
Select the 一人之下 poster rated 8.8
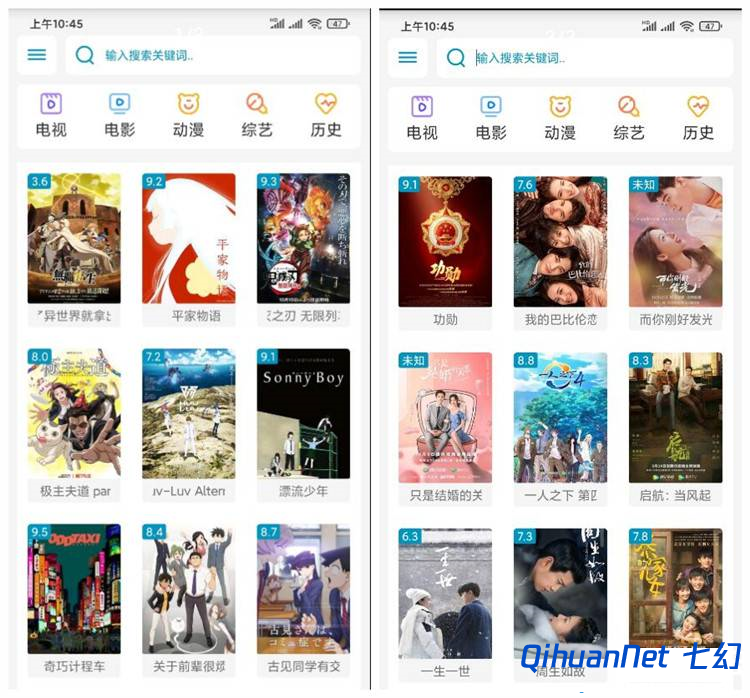coord(560,418)
